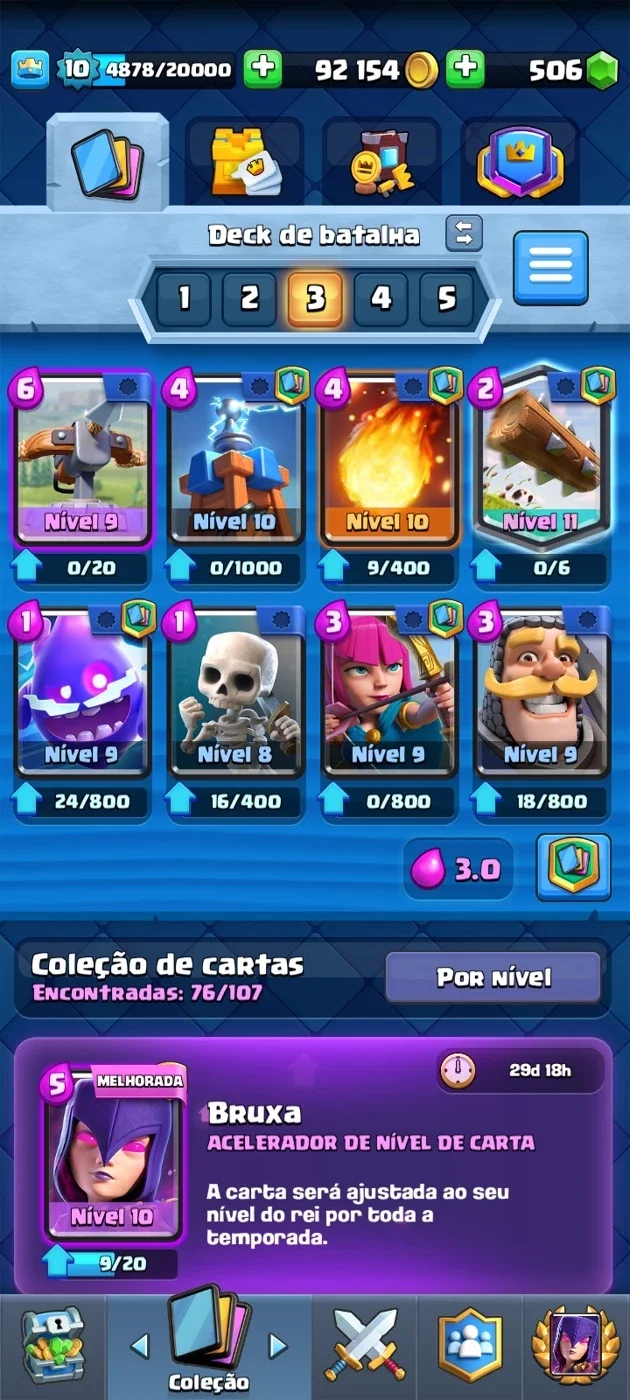Screen dimensions: 630x1400
Task: Select the Fireball card
Action: coord(391,462)
